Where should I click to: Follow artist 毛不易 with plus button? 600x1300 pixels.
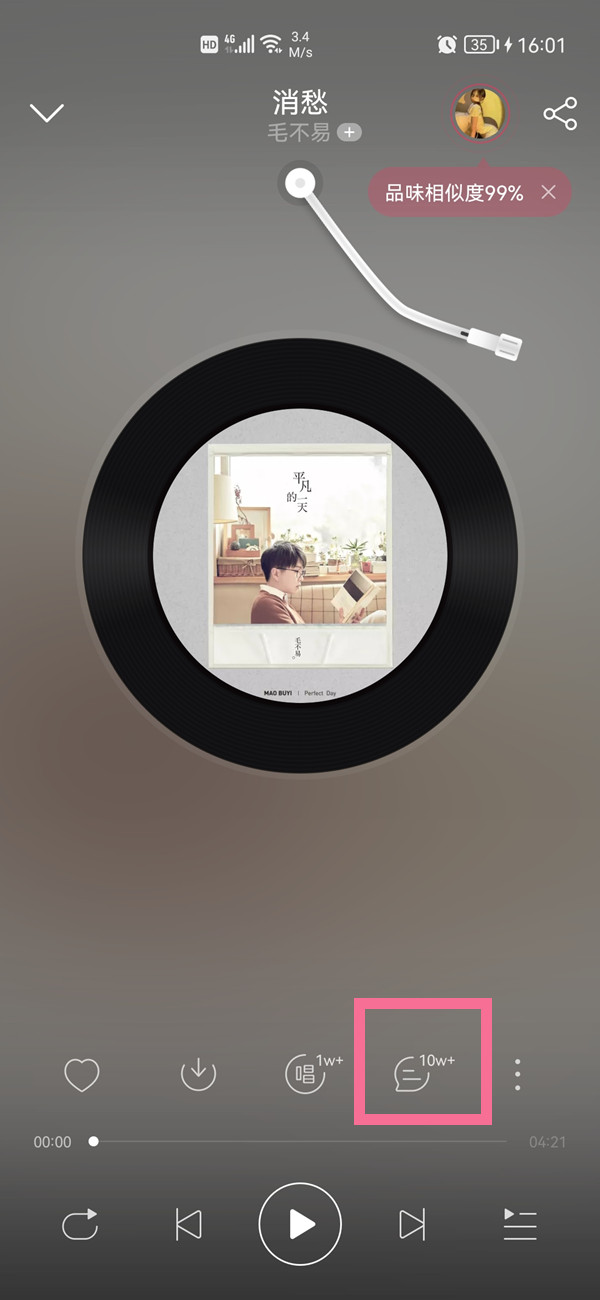click(x=348, y=132)
